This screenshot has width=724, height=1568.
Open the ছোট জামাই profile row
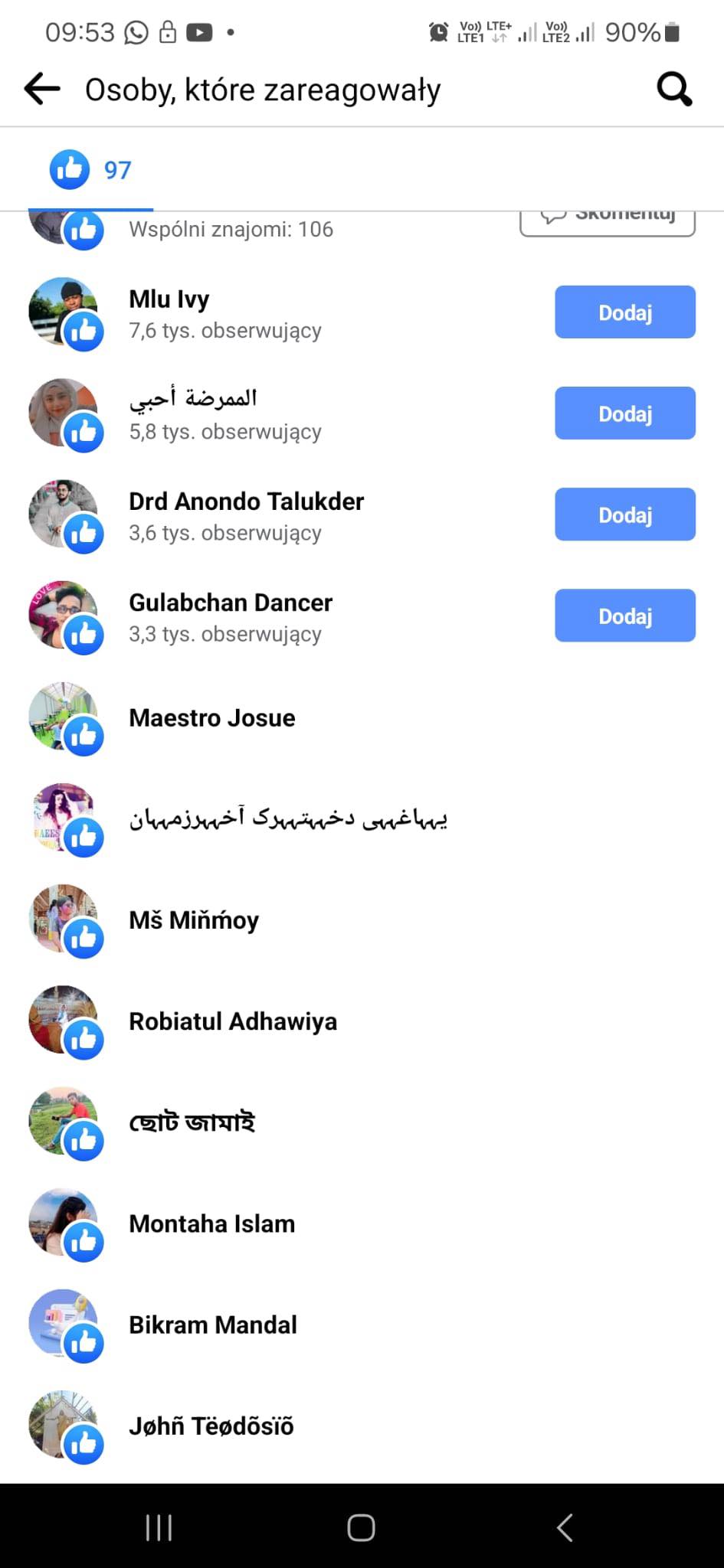click(x=362, y=1122)
